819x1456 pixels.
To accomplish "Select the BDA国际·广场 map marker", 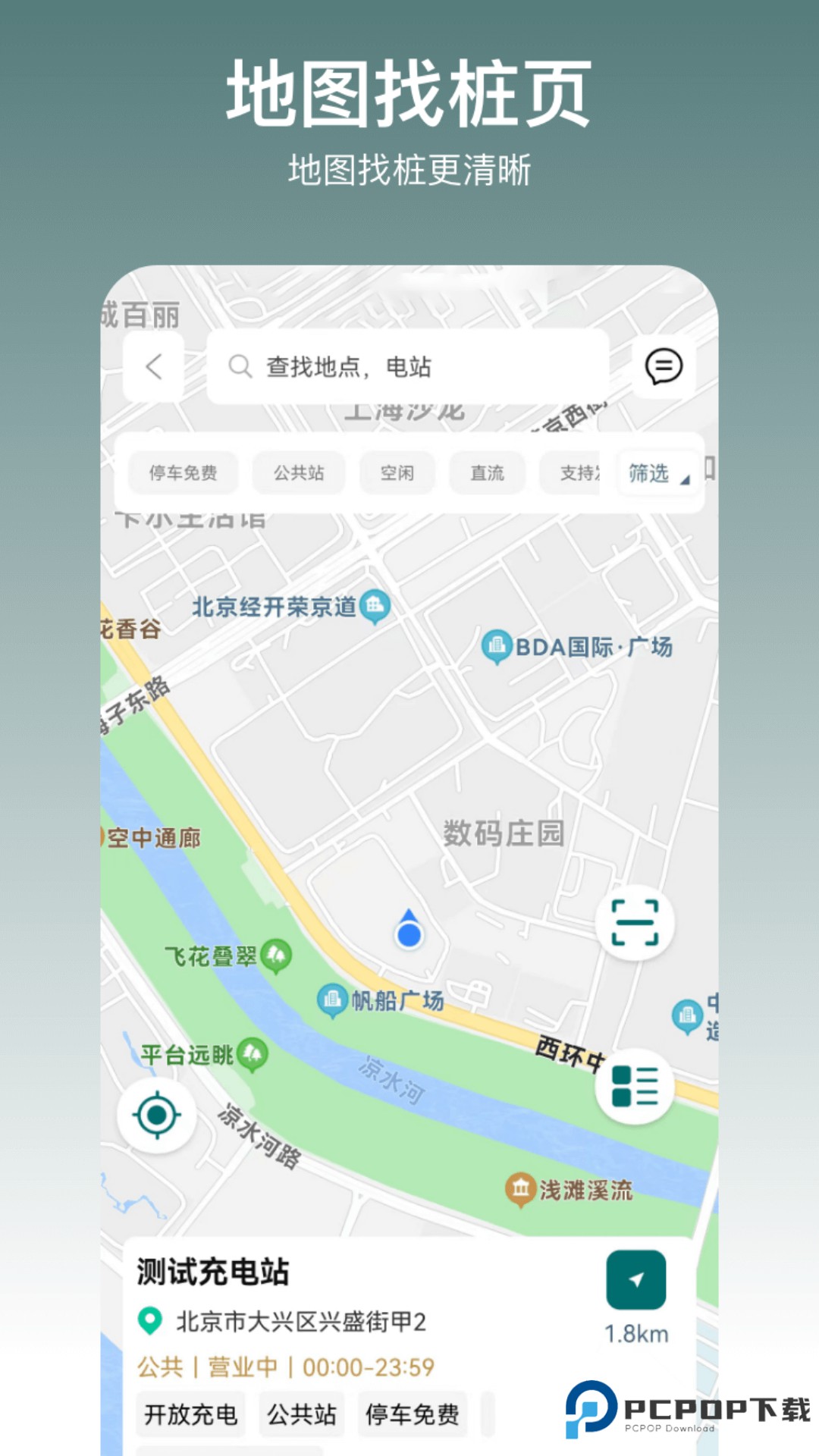I will click(x=497, y=645).
